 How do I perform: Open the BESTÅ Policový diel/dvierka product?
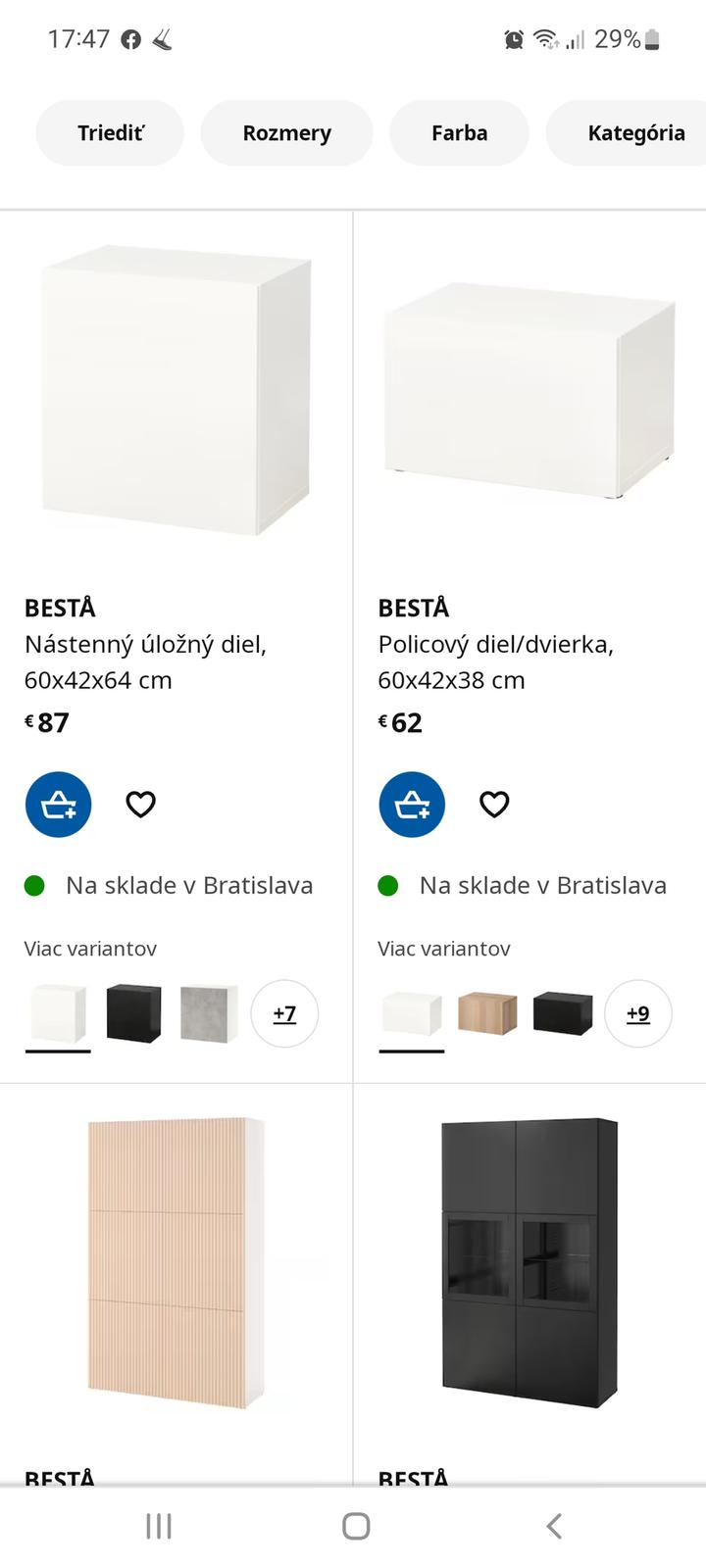click(x=529, y=392)
